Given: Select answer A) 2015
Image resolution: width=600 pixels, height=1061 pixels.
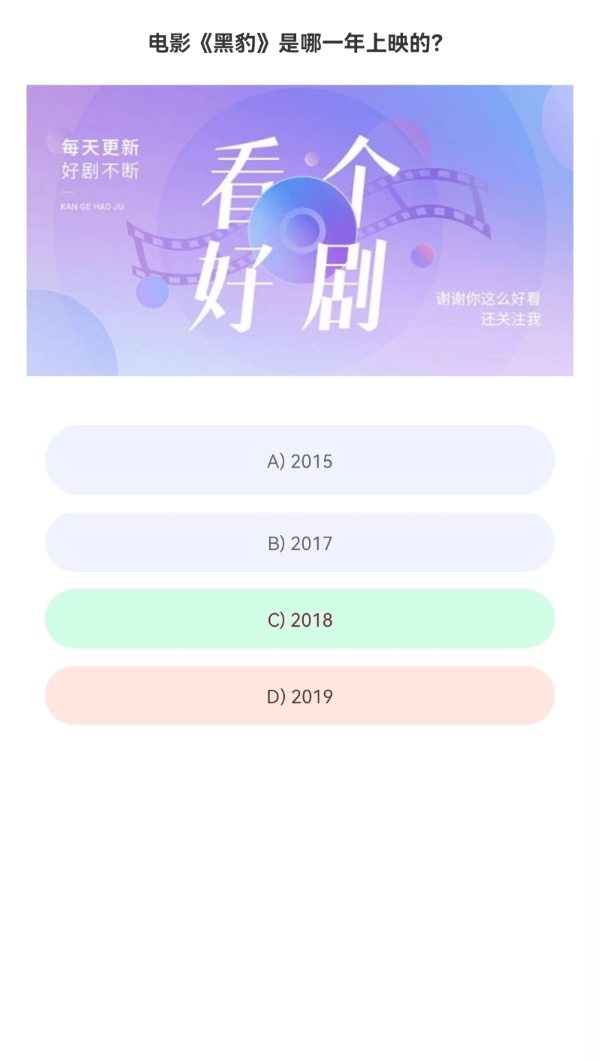Looking at the screenshot, I should coord(300,461).
